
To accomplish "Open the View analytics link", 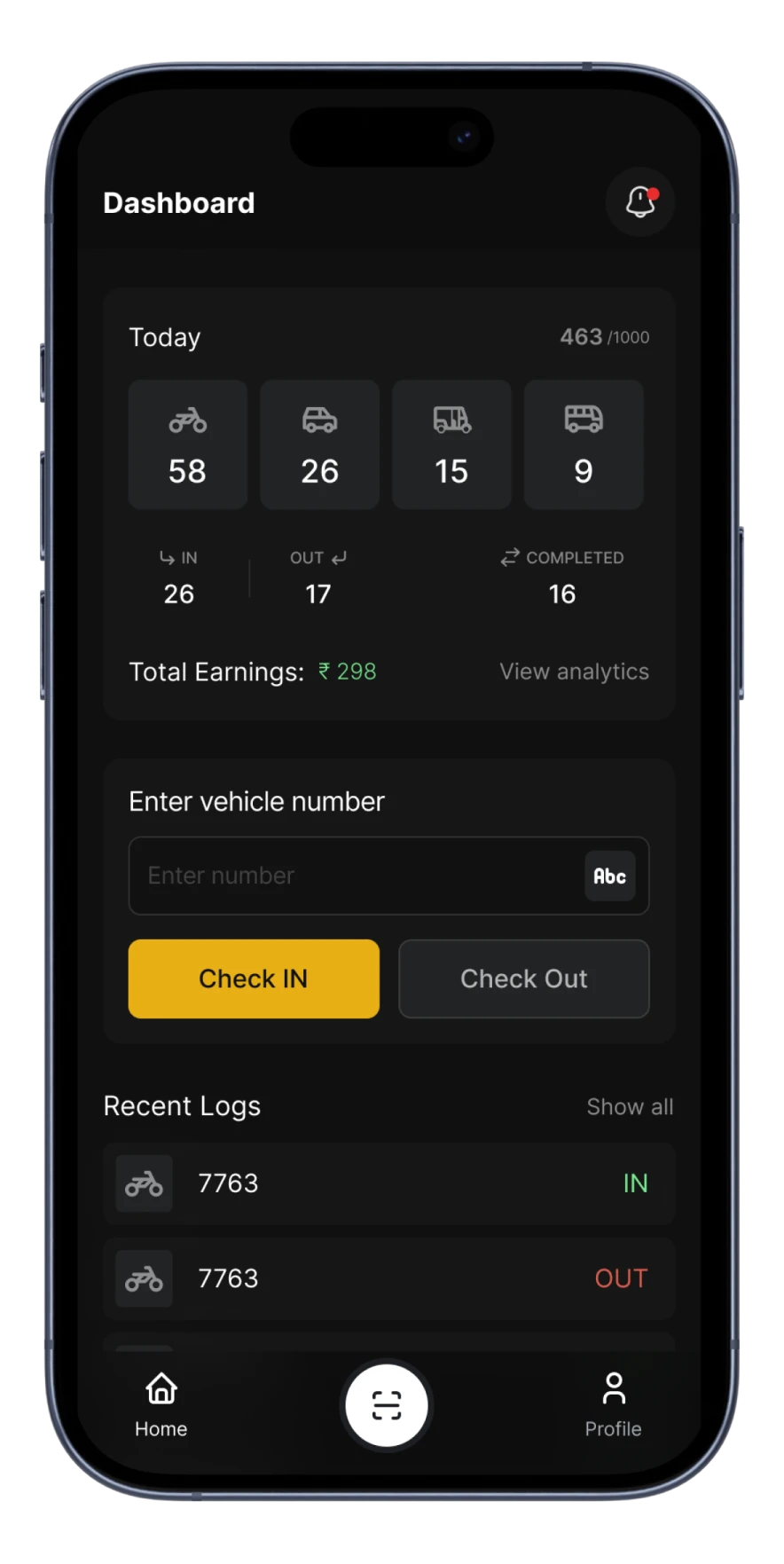I will 574,672.
